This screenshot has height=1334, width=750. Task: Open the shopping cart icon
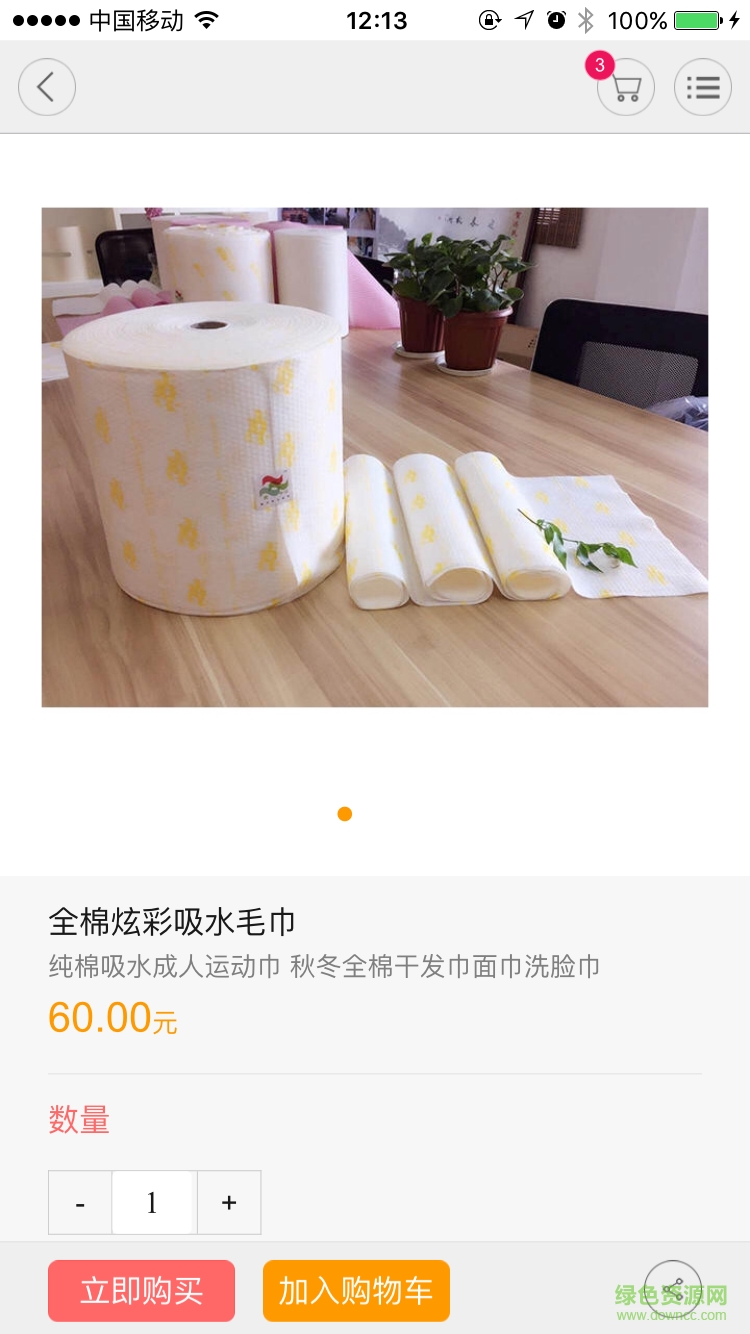click(x=624, y=88)
